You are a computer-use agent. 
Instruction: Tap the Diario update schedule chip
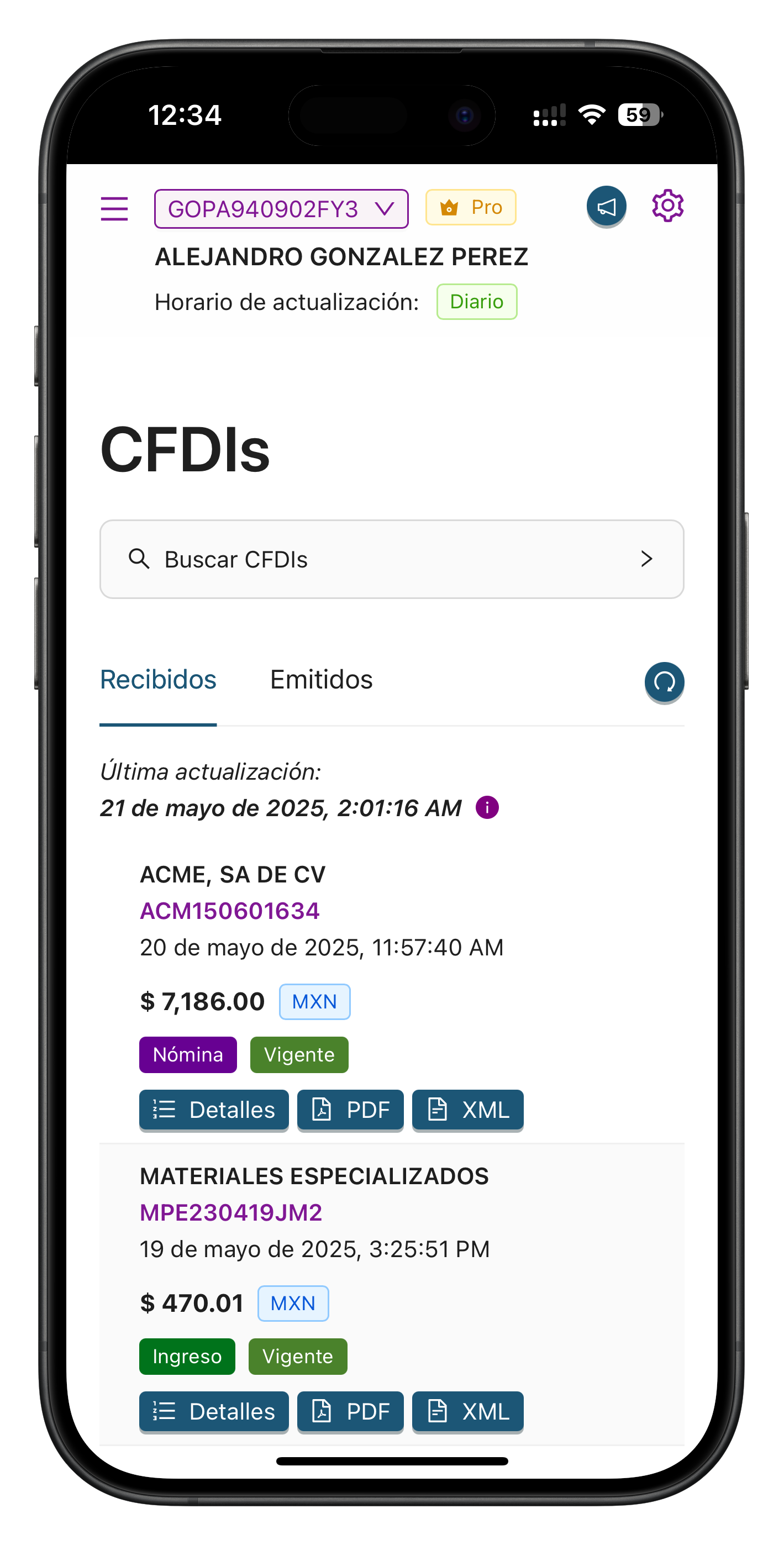(476, 302)
